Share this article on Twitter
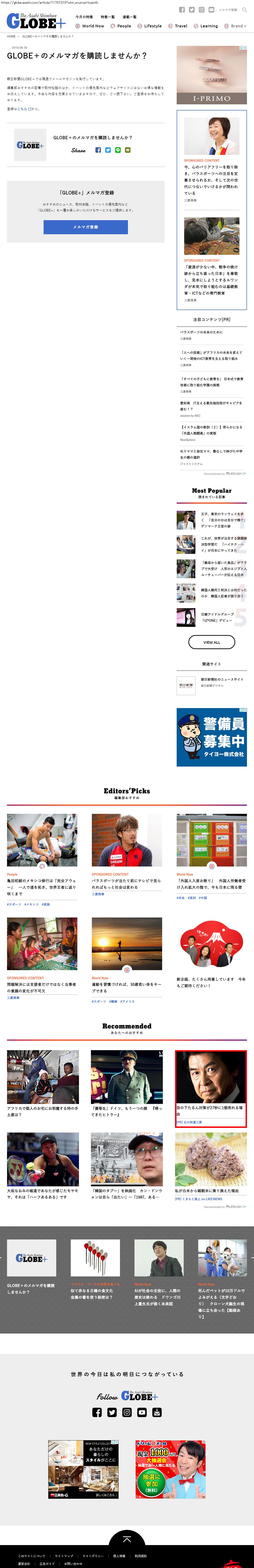This screenshot has height=1568, width=254. 108,150
